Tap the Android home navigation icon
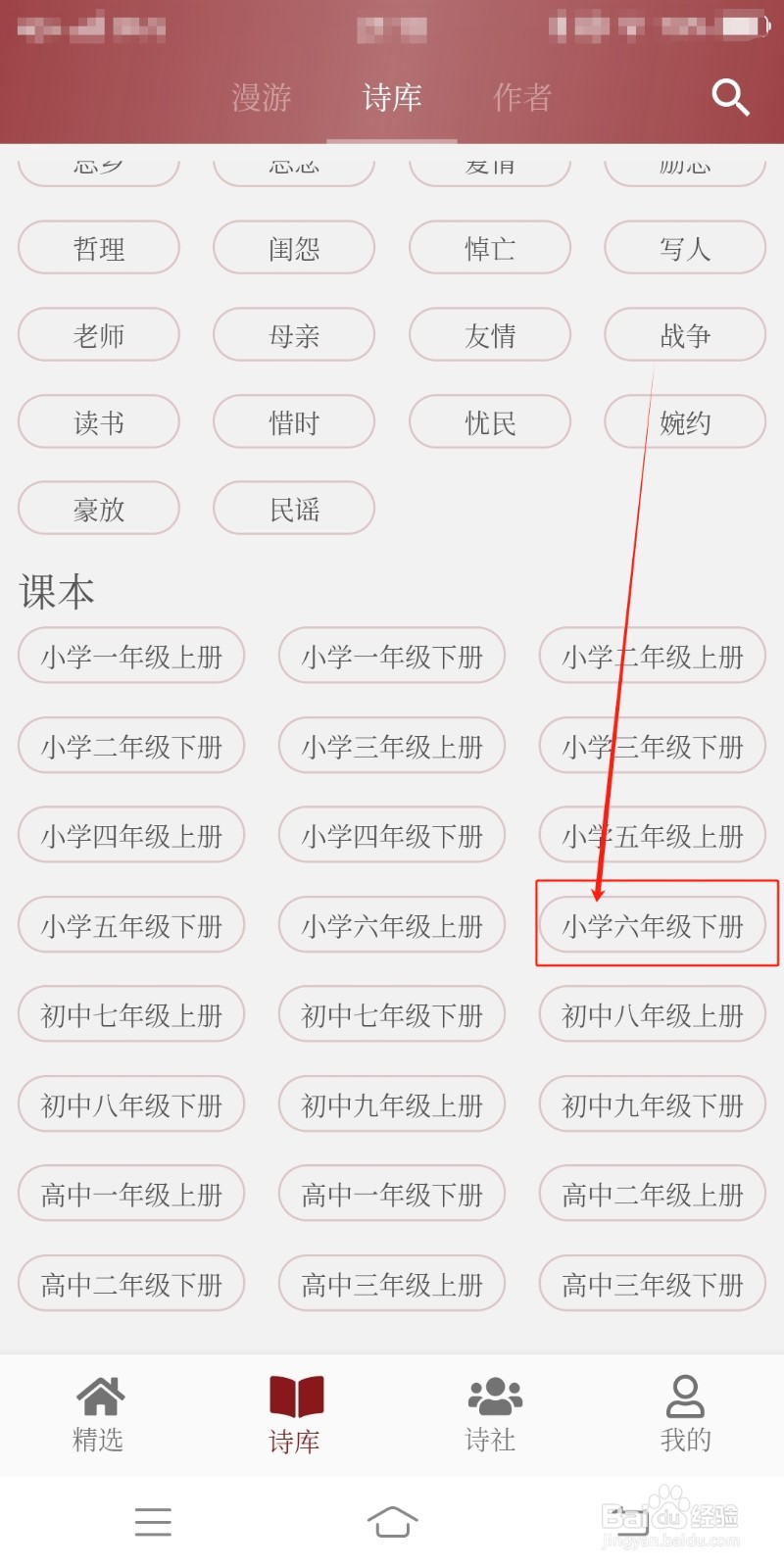784x1568 pixels. click(x=392, y=1522)
